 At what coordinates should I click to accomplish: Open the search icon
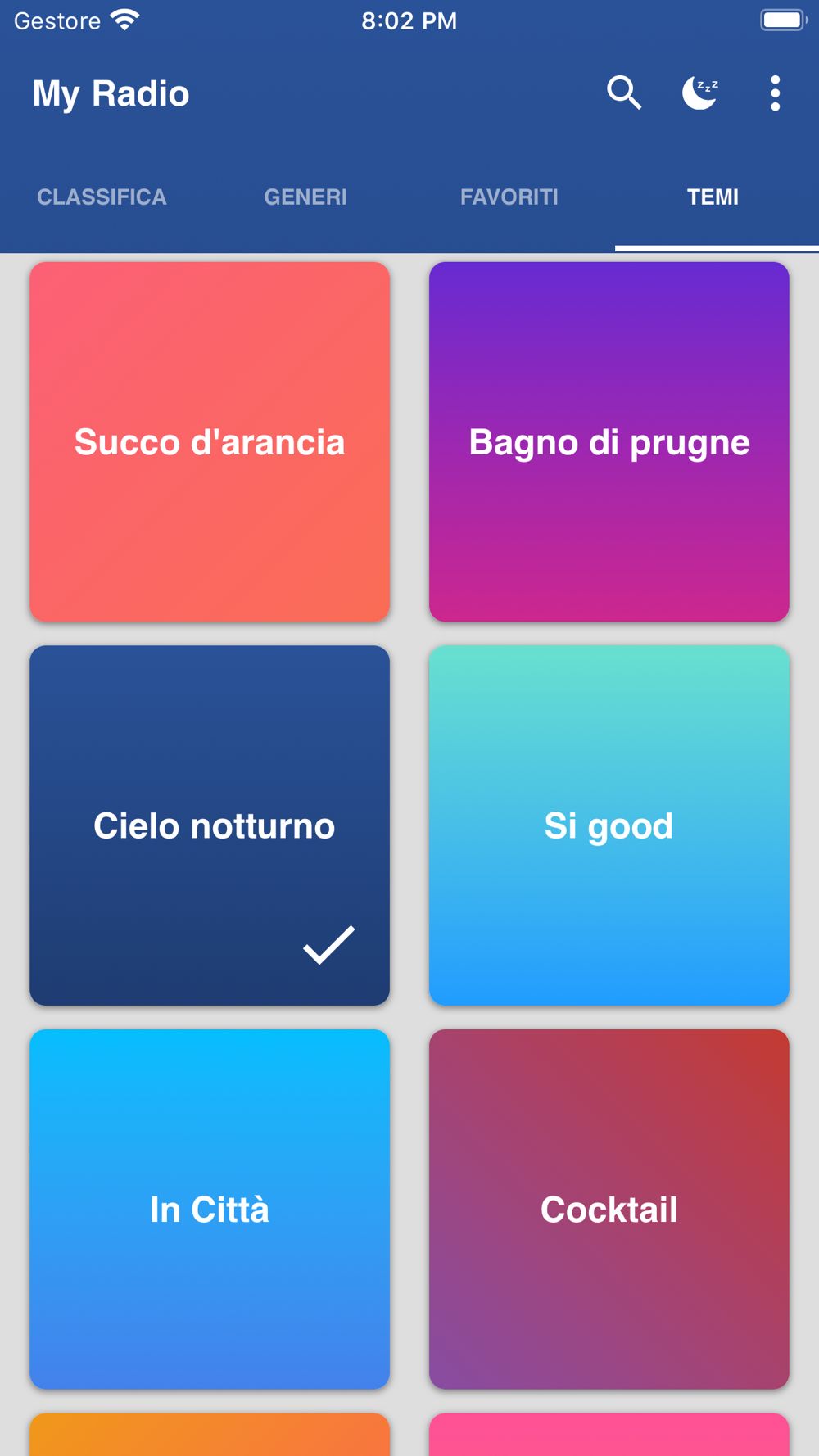coord(624,93)
